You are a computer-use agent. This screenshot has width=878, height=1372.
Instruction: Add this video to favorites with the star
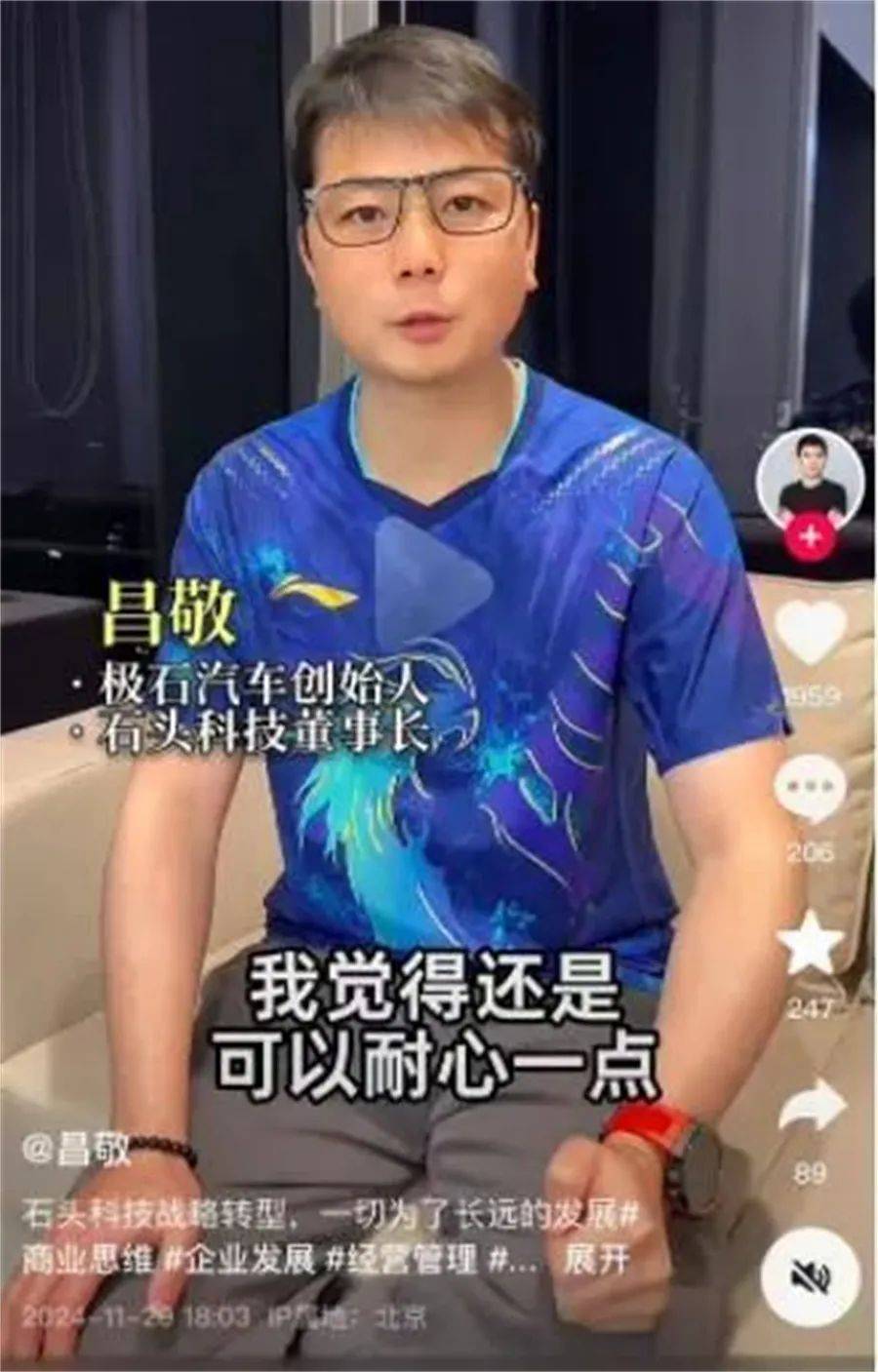click(811, 943)
